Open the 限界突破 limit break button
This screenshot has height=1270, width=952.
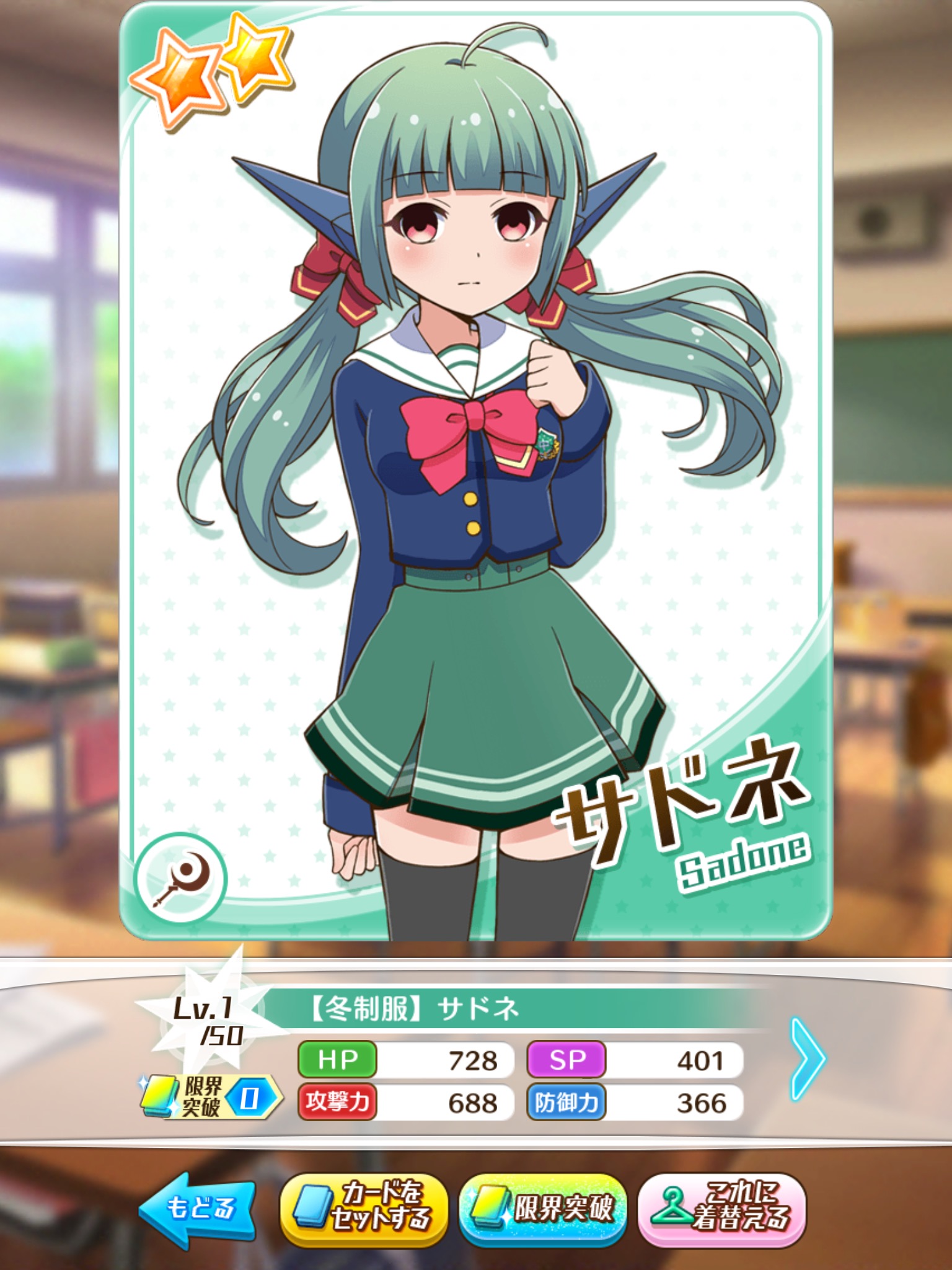pos(542,1208)
